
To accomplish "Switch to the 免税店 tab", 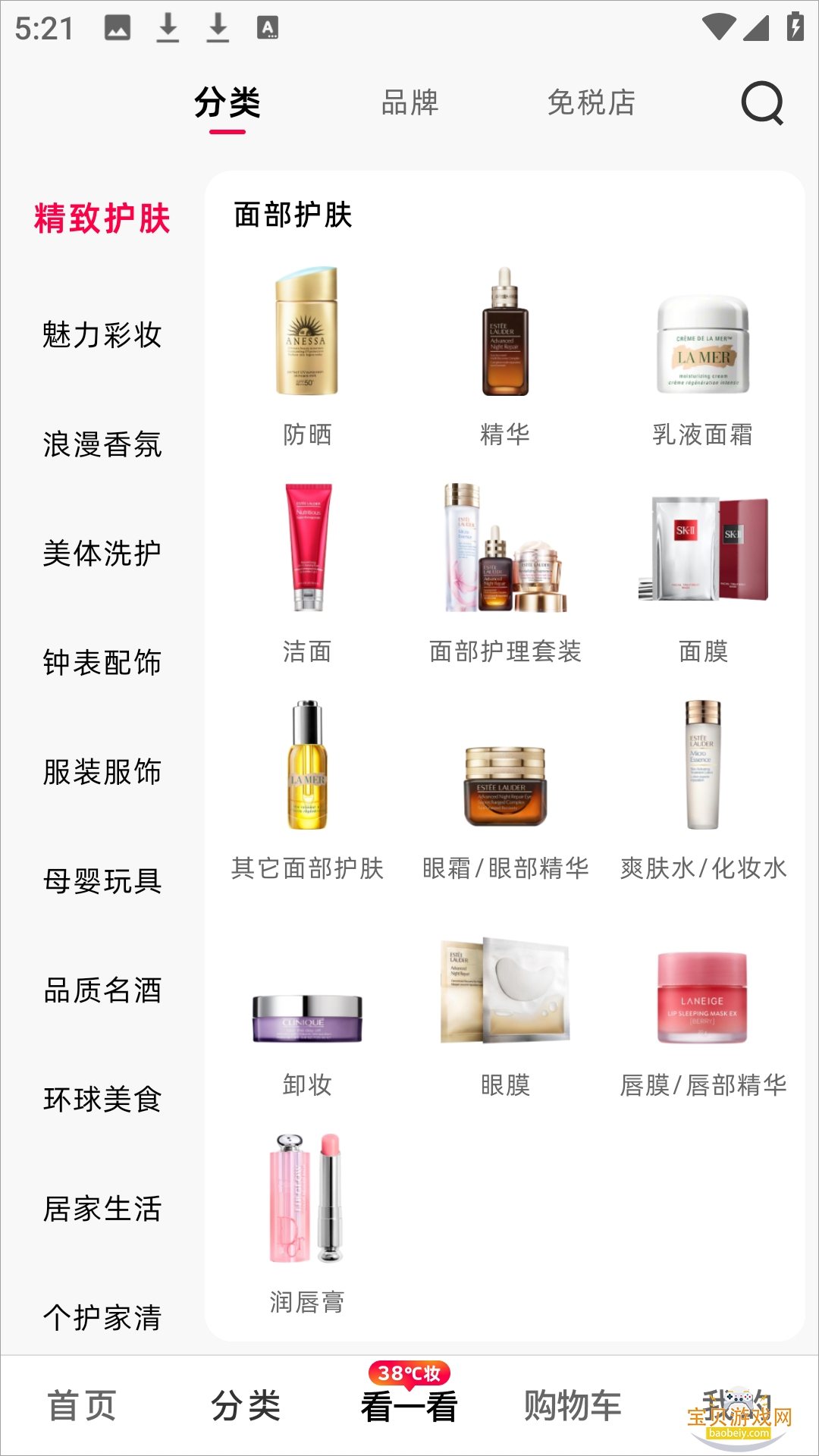I will pyautogui.click(x=591, y=102).
